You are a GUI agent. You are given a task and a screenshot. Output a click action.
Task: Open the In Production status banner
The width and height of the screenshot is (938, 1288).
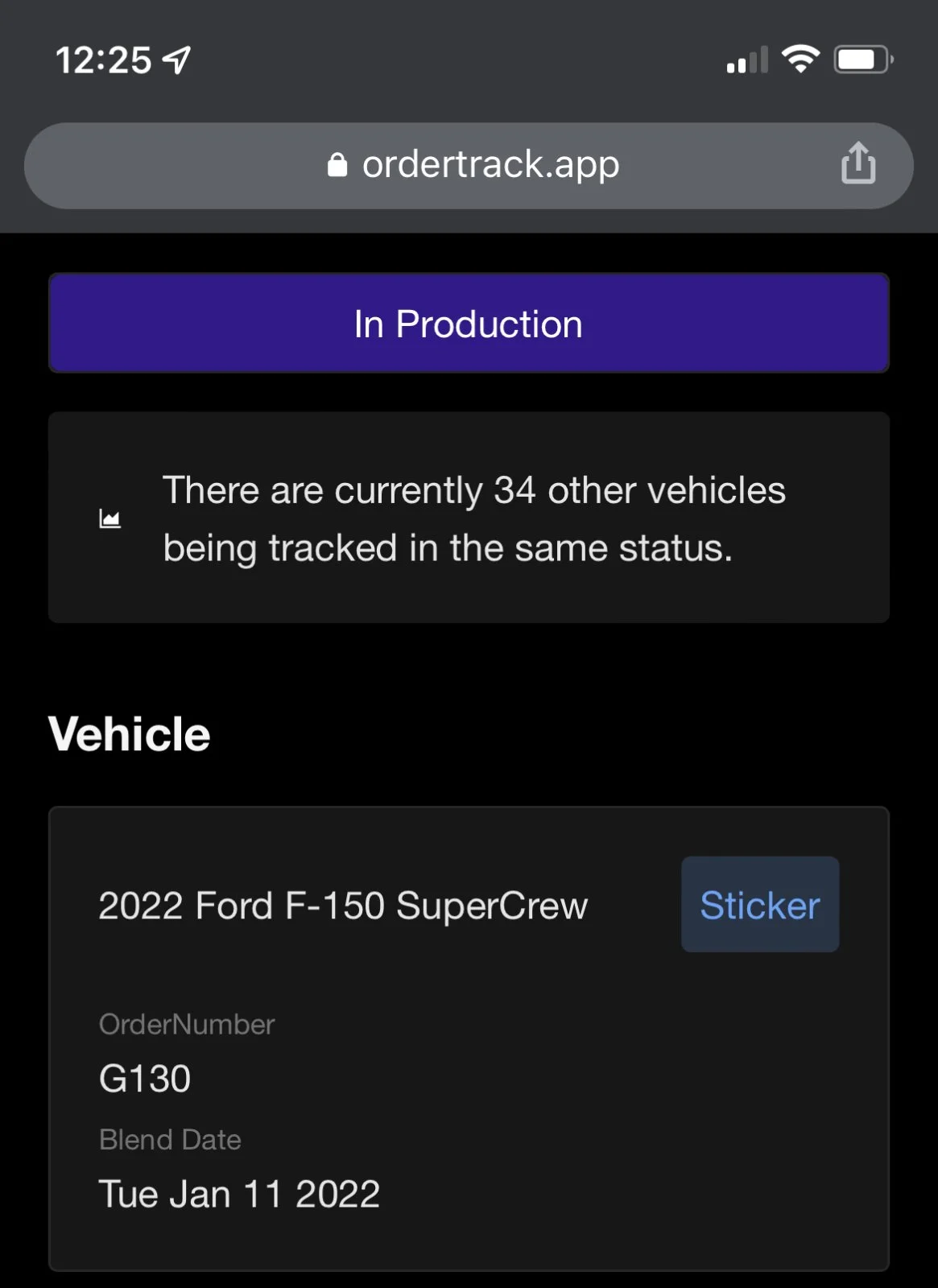(x=469, y=323)
